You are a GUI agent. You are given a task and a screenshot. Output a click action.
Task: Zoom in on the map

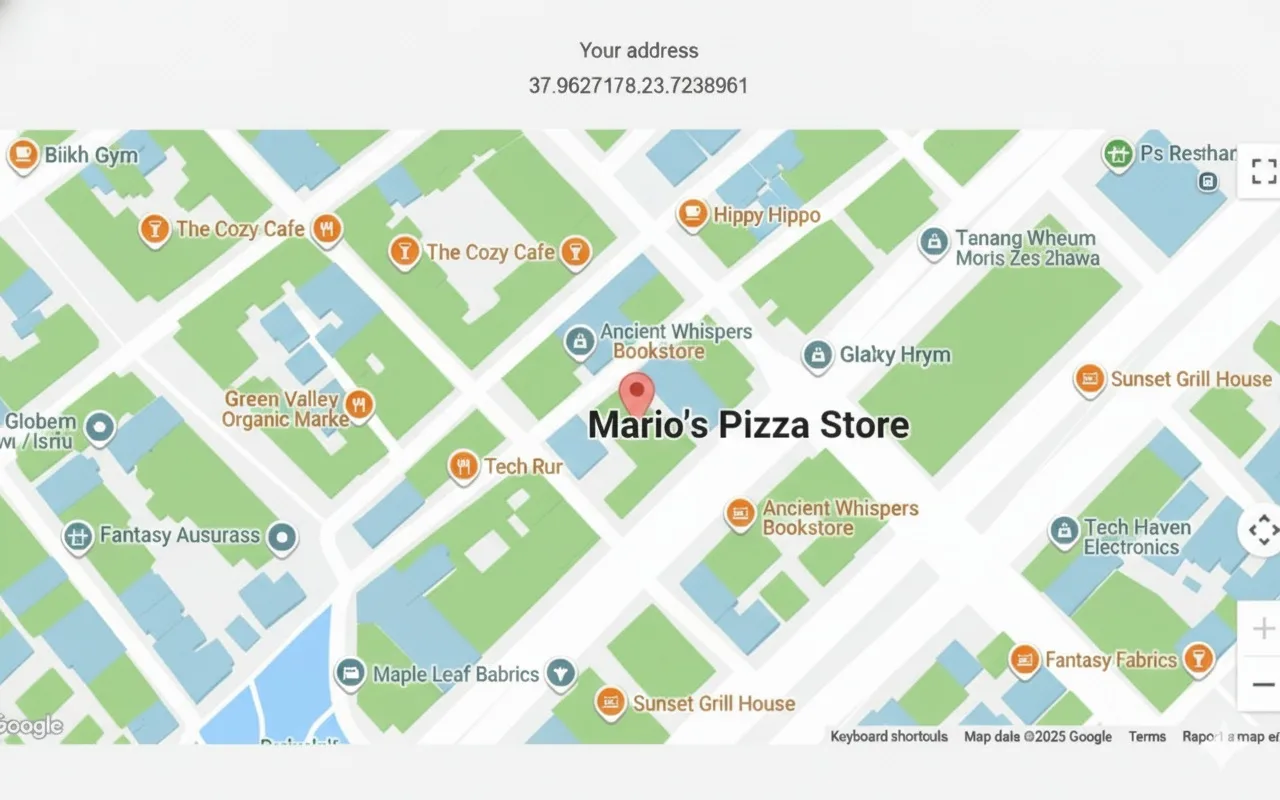point(1263,629)
